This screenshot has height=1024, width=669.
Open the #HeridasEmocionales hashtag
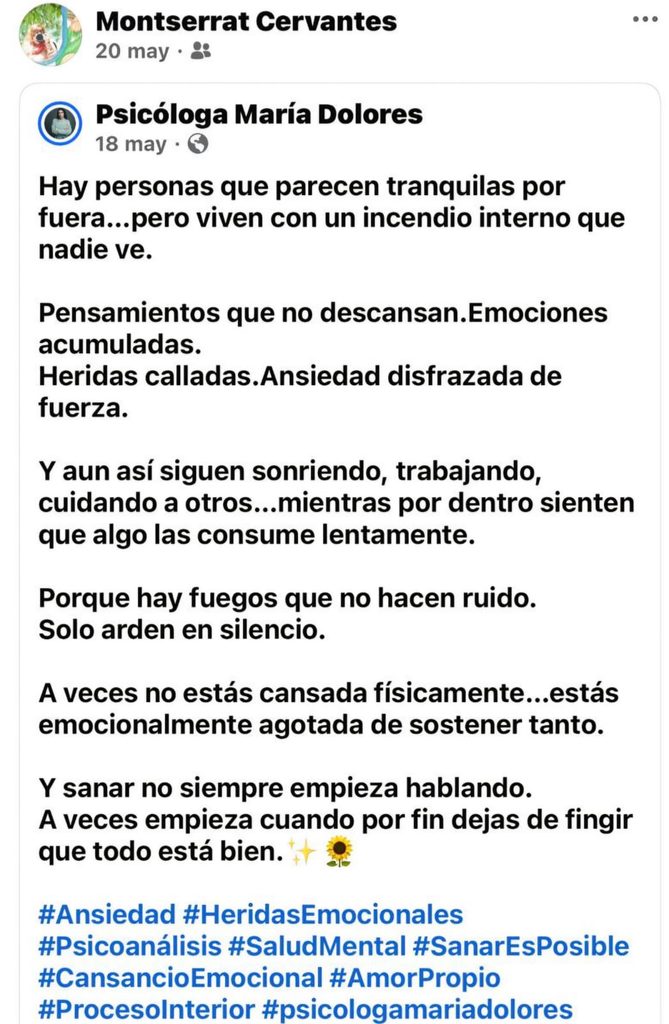(x=323, y=914)
